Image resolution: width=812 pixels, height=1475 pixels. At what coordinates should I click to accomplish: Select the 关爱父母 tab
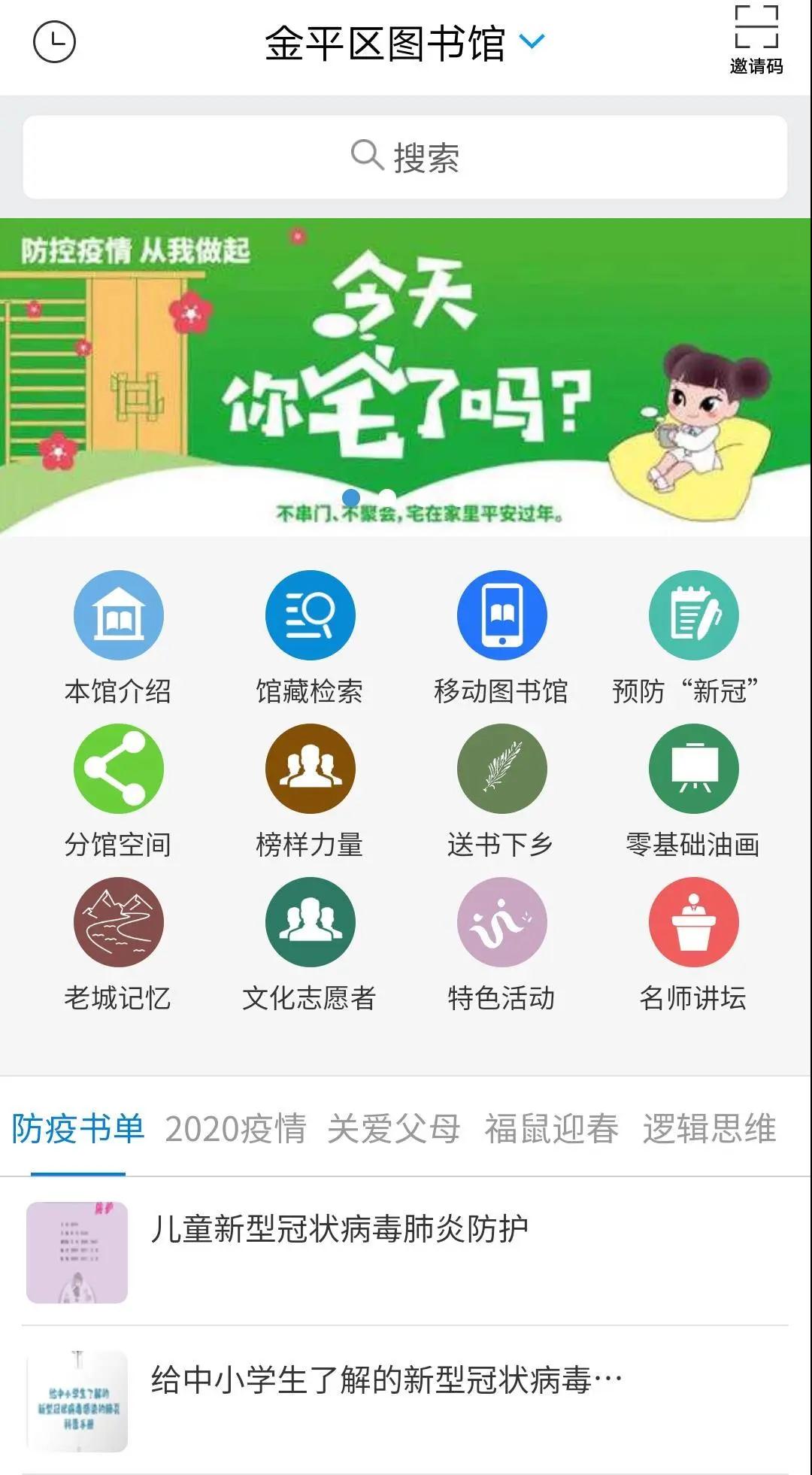394,1129
